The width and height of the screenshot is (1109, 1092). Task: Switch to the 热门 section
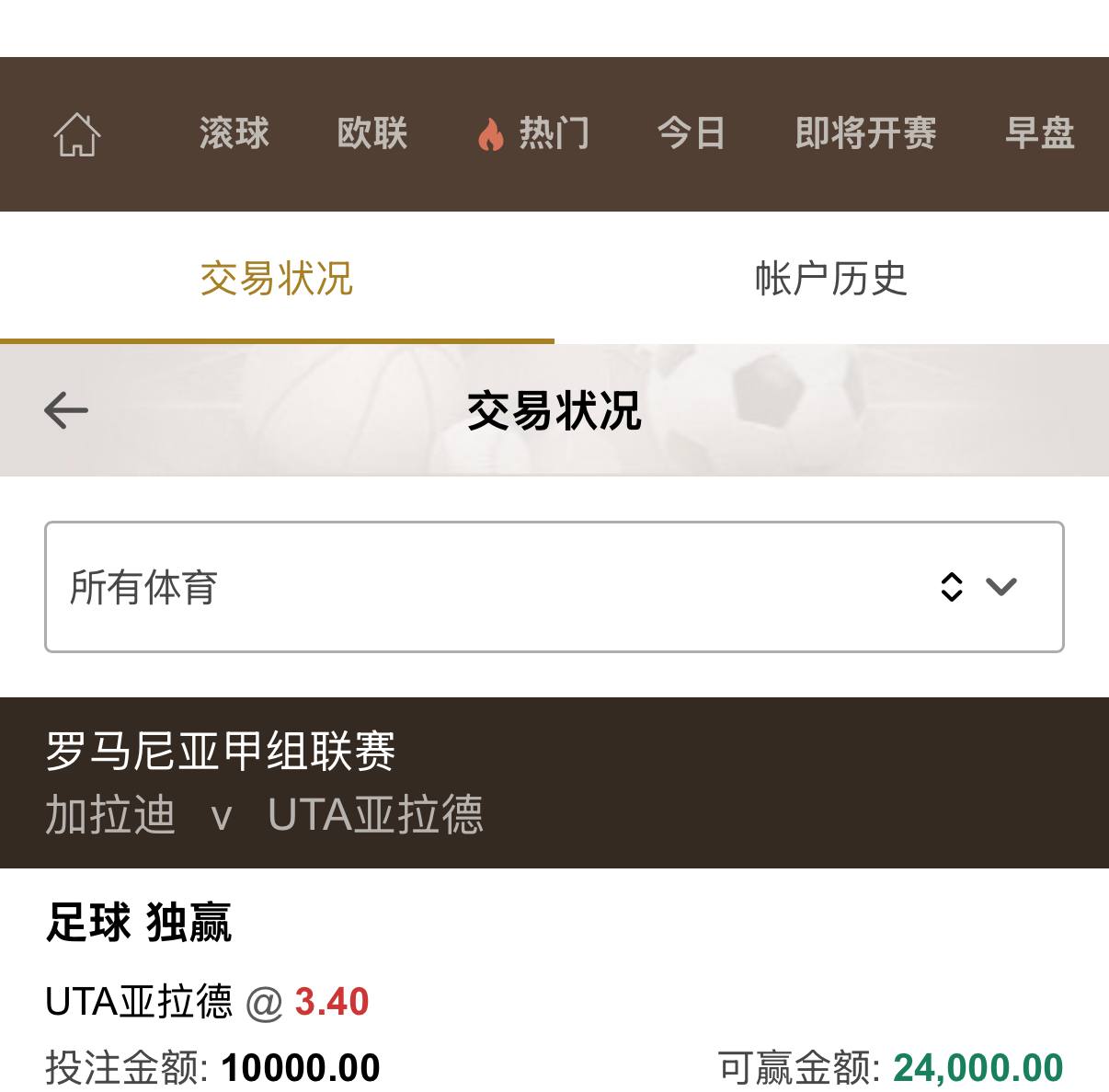(x=533, y=134)
